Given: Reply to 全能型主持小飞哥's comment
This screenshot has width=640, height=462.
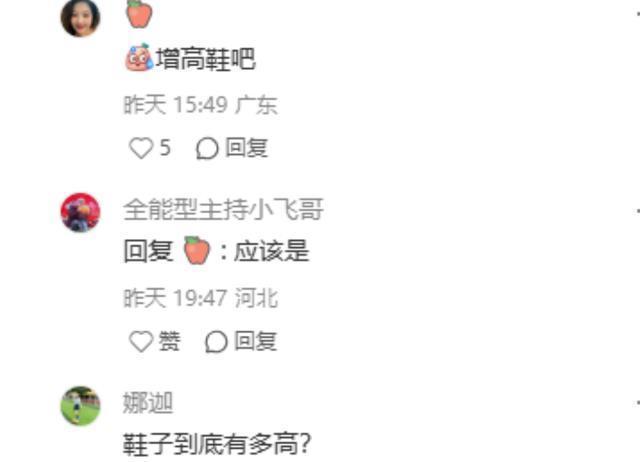Looking at the screenshot, I should click(241, 341).
